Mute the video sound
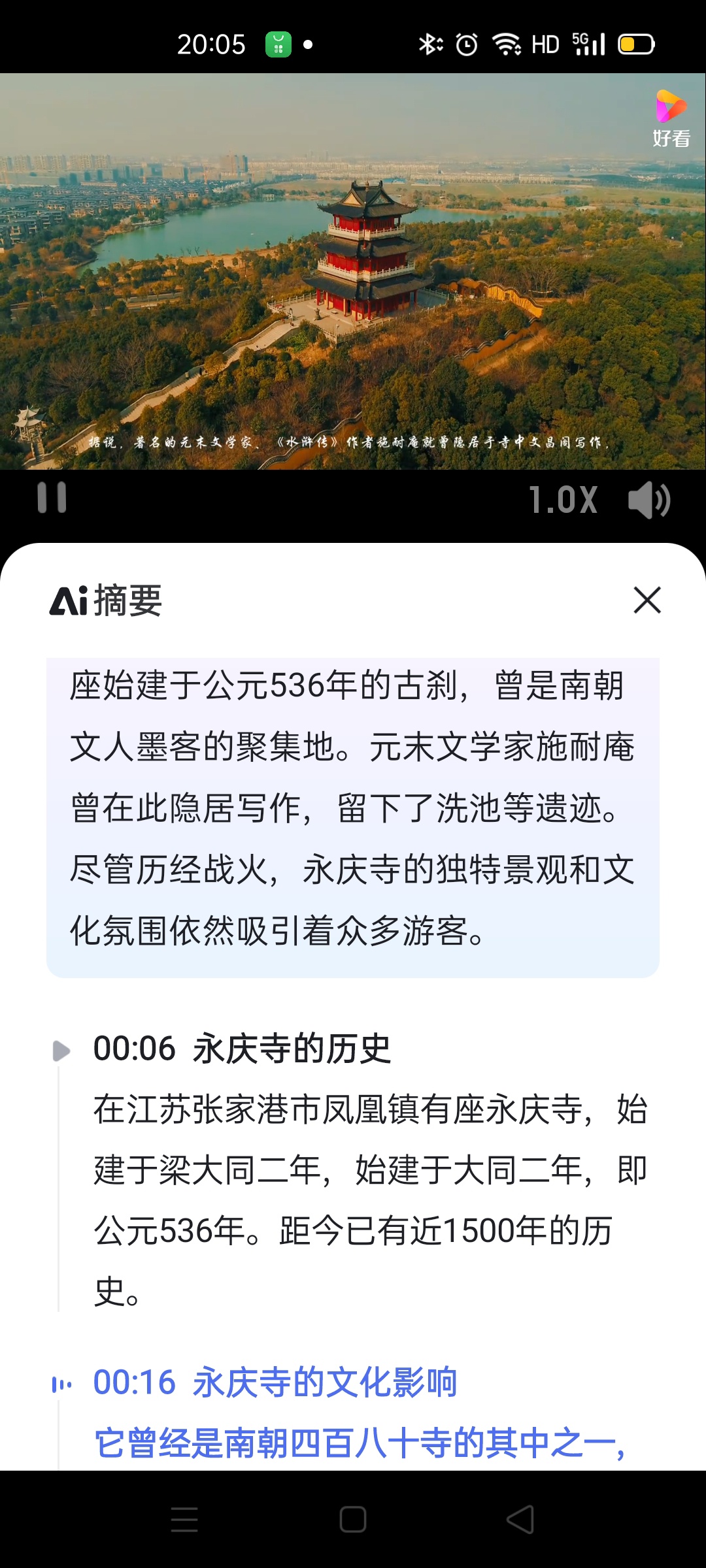706x1568 pixels. (x=648, y=500)
